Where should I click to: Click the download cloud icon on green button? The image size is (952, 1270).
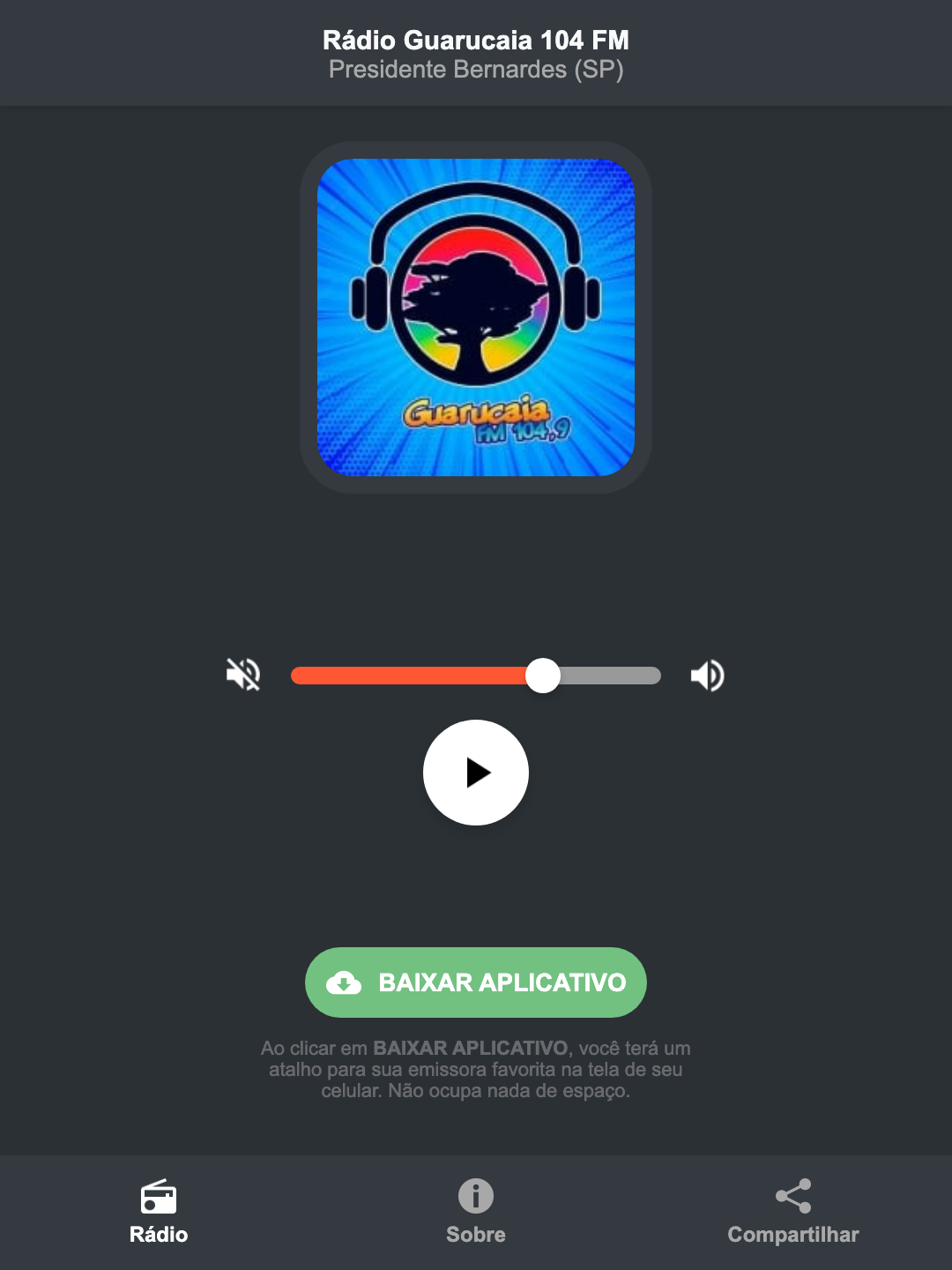pos(346,982)
